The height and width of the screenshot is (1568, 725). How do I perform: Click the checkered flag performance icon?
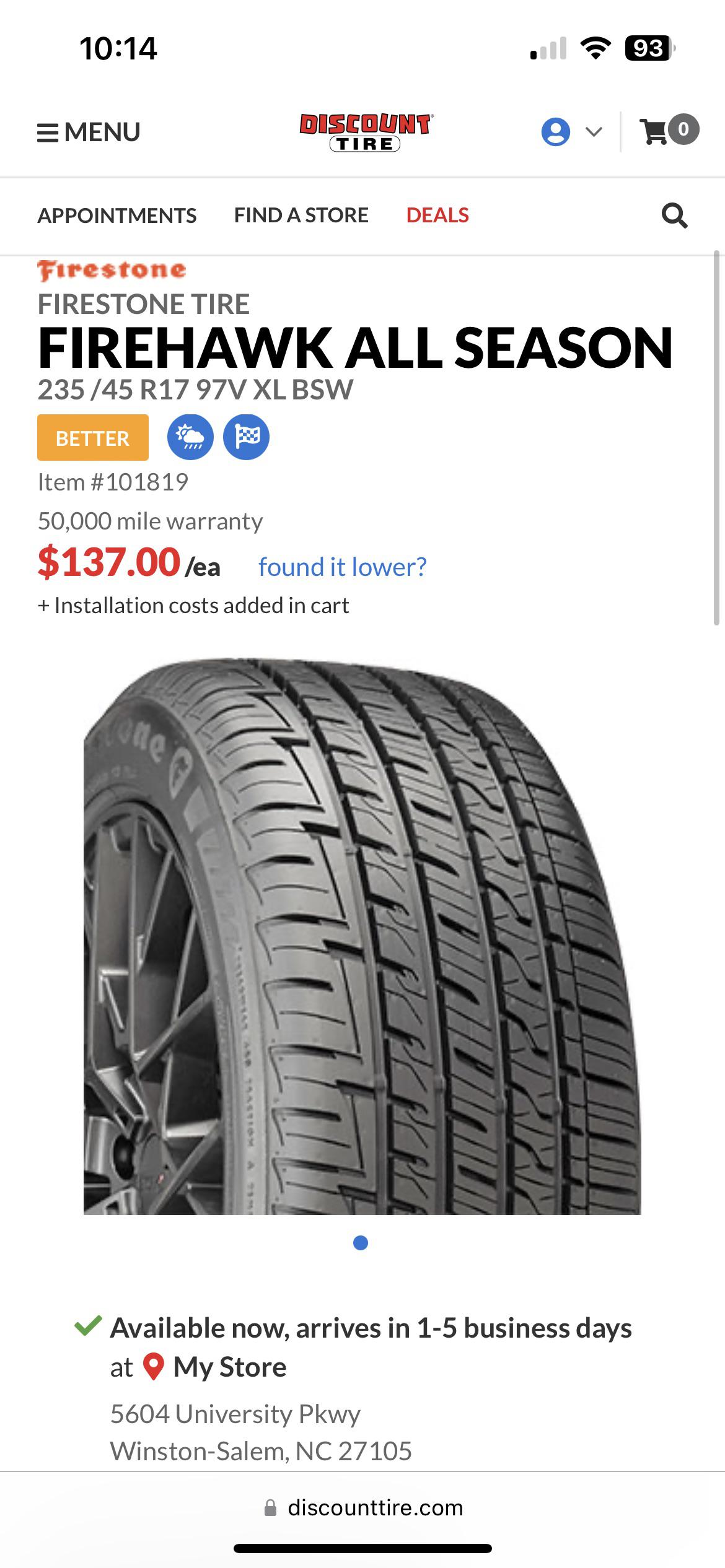[x=245, y=437]
